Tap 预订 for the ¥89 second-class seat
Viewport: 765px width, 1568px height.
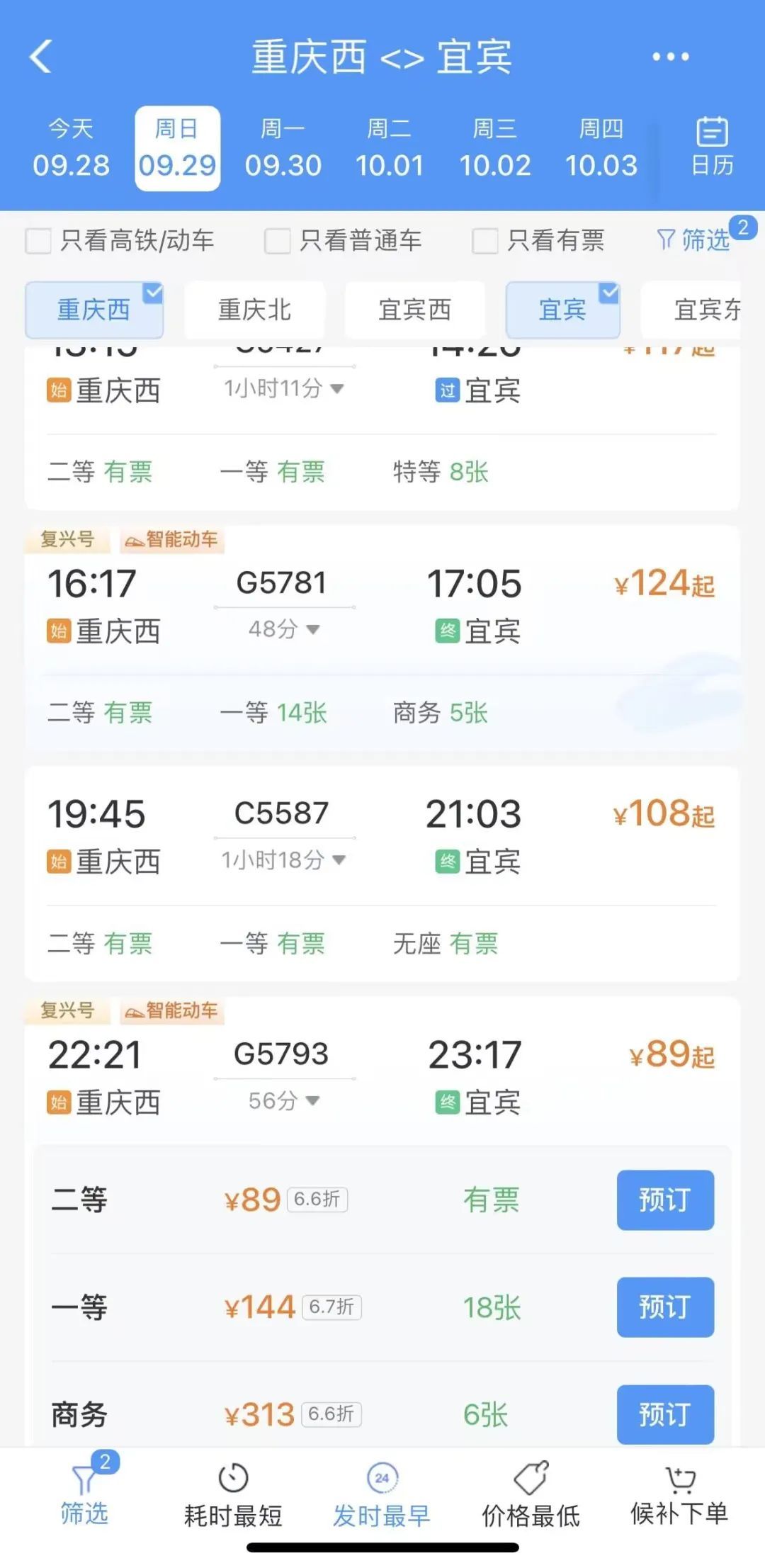(x=664, y=1200)
